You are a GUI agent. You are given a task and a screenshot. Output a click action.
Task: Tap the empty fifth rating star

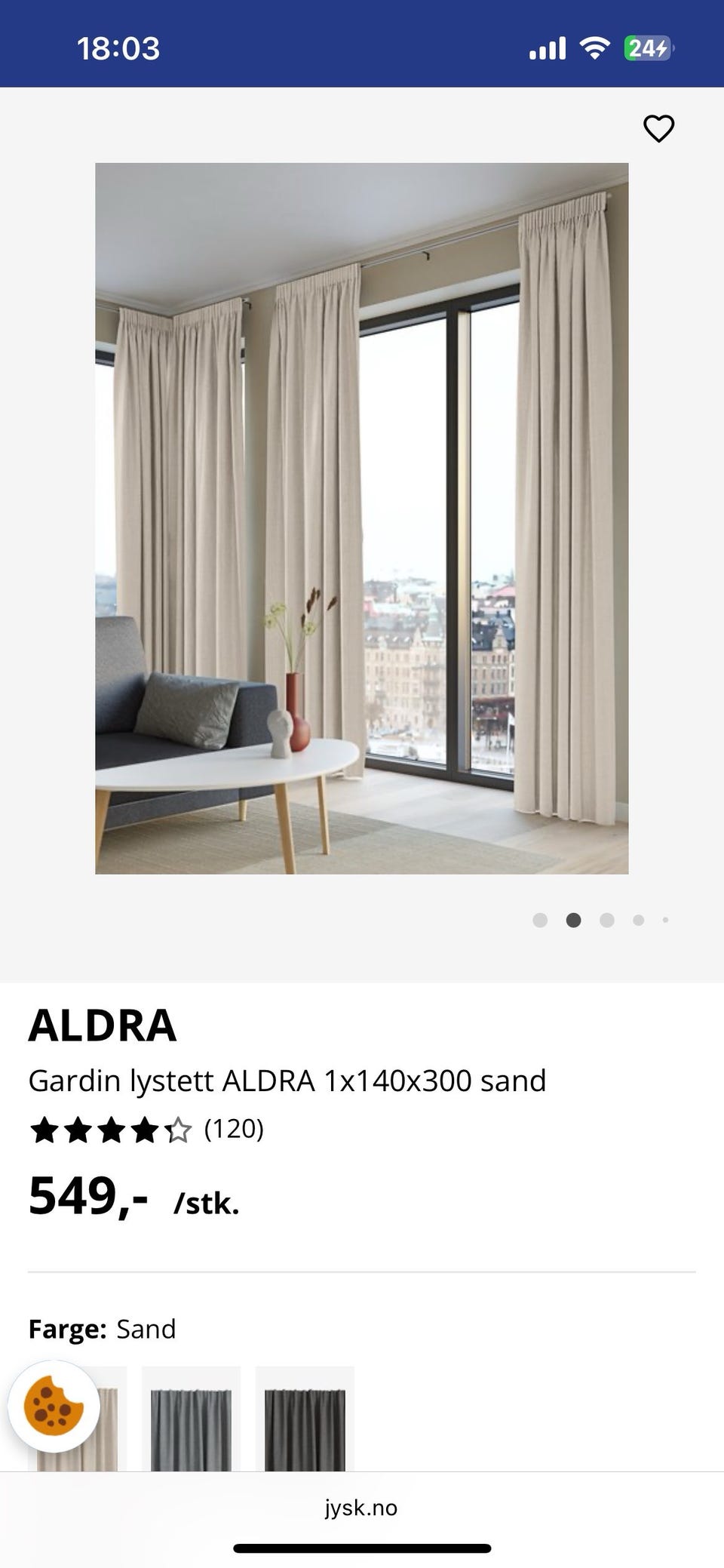click(x=179, y=1130)
